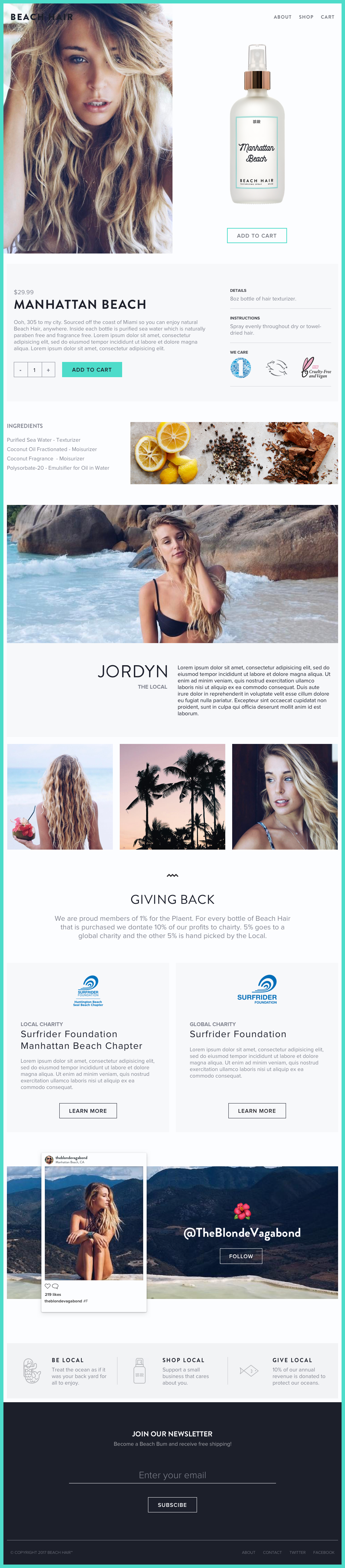Screen dimensions: 345x1568
Task: Open the footer About link
Action: tap(248, 1552)
